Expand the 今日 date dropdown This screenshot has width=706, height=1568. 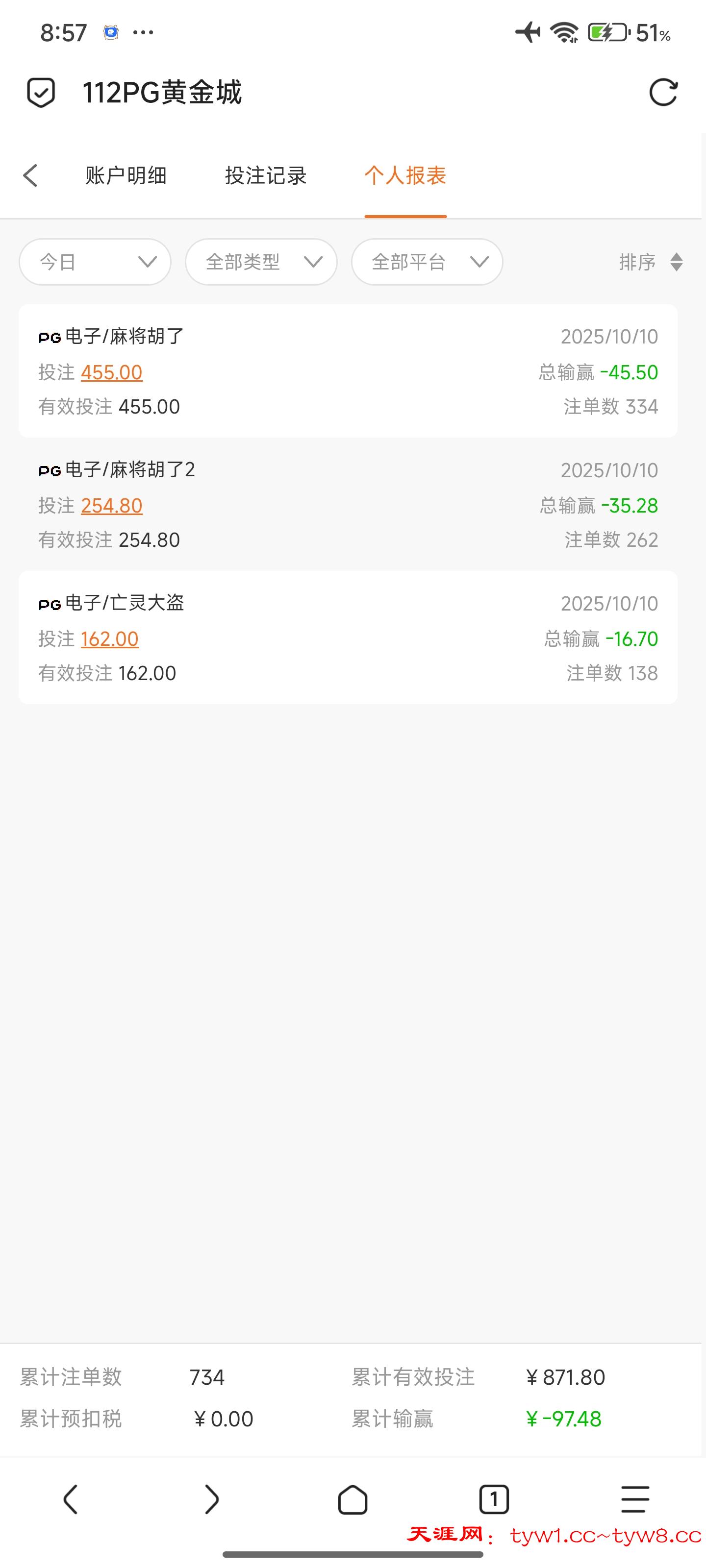pyautogui.click(x=95, y=262)
